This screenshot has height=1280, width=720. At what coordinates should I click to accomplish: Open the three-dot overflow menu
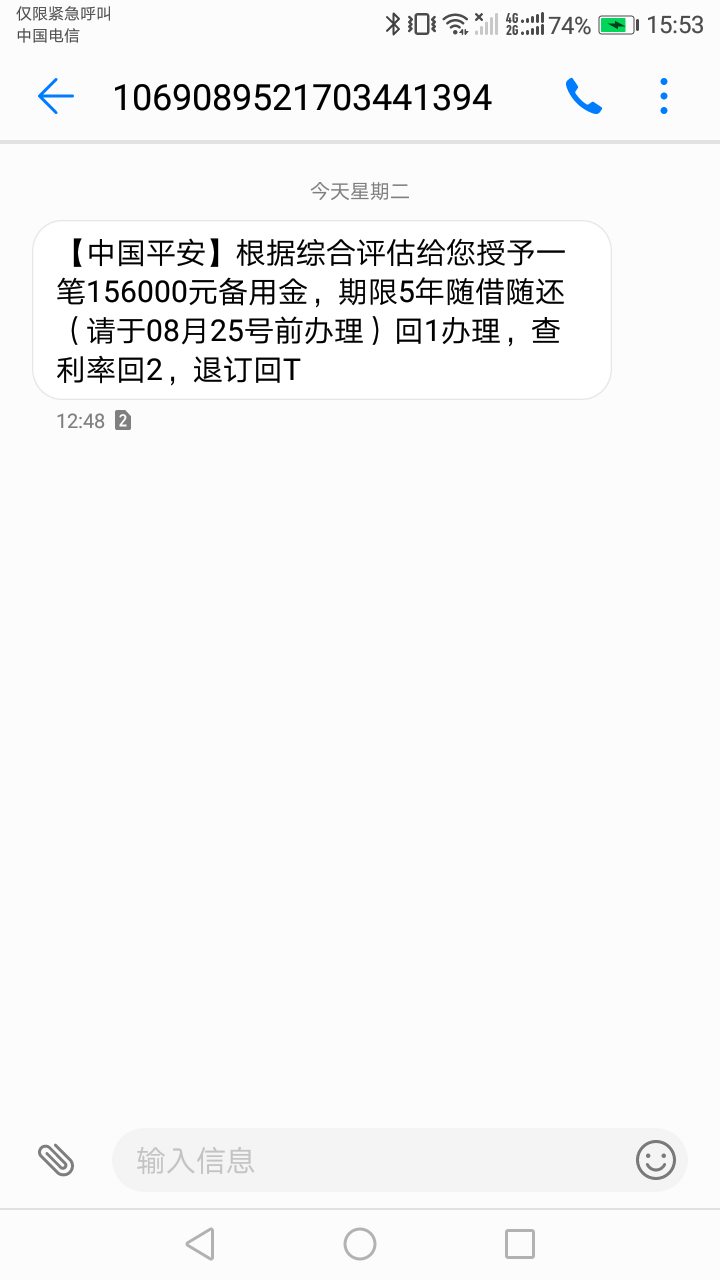point(664,96)
